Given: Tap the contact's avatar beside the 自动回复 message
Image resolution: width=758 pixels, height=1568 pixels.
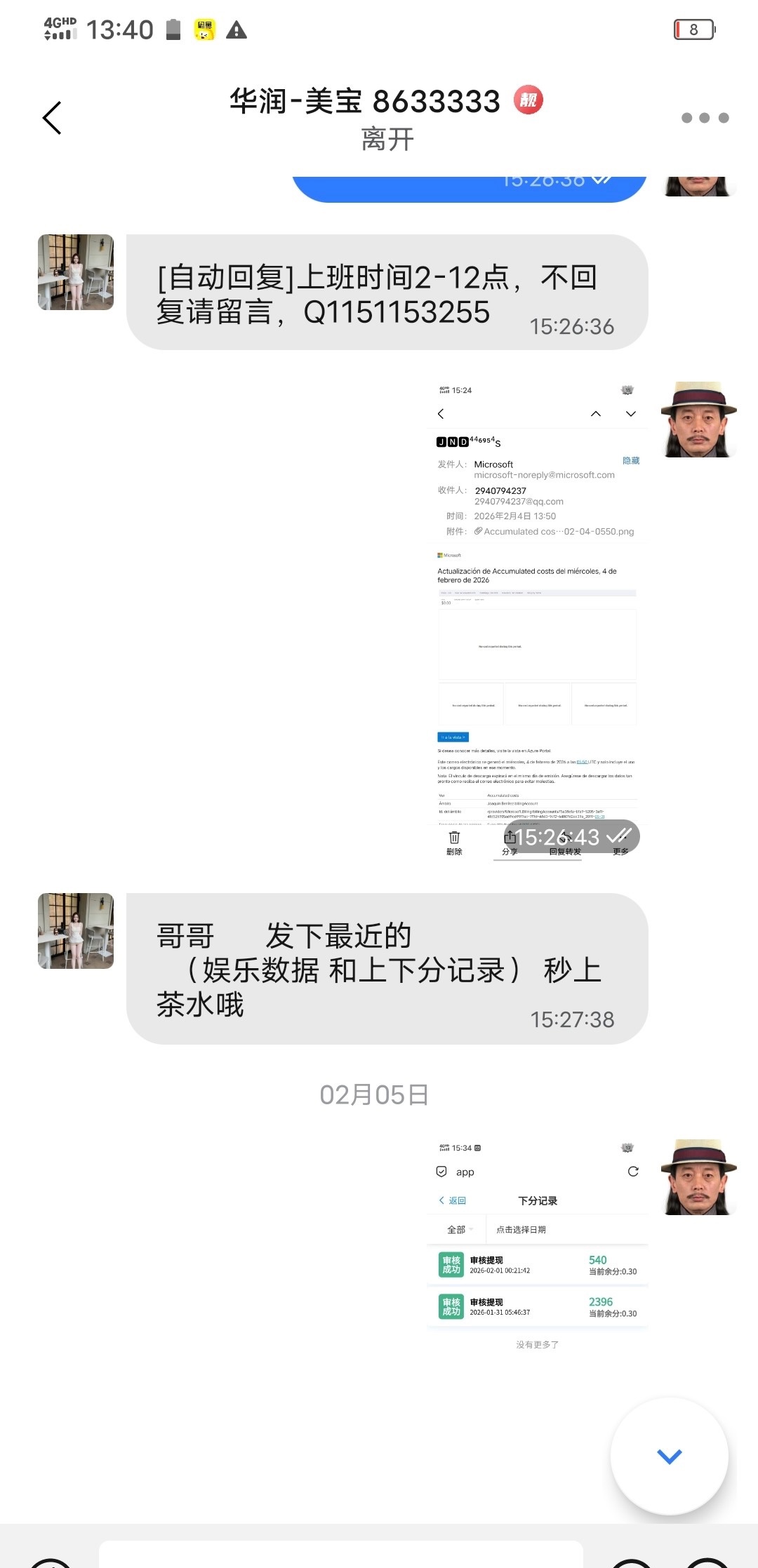Looking at the screenshot, I should pos(76,272).
